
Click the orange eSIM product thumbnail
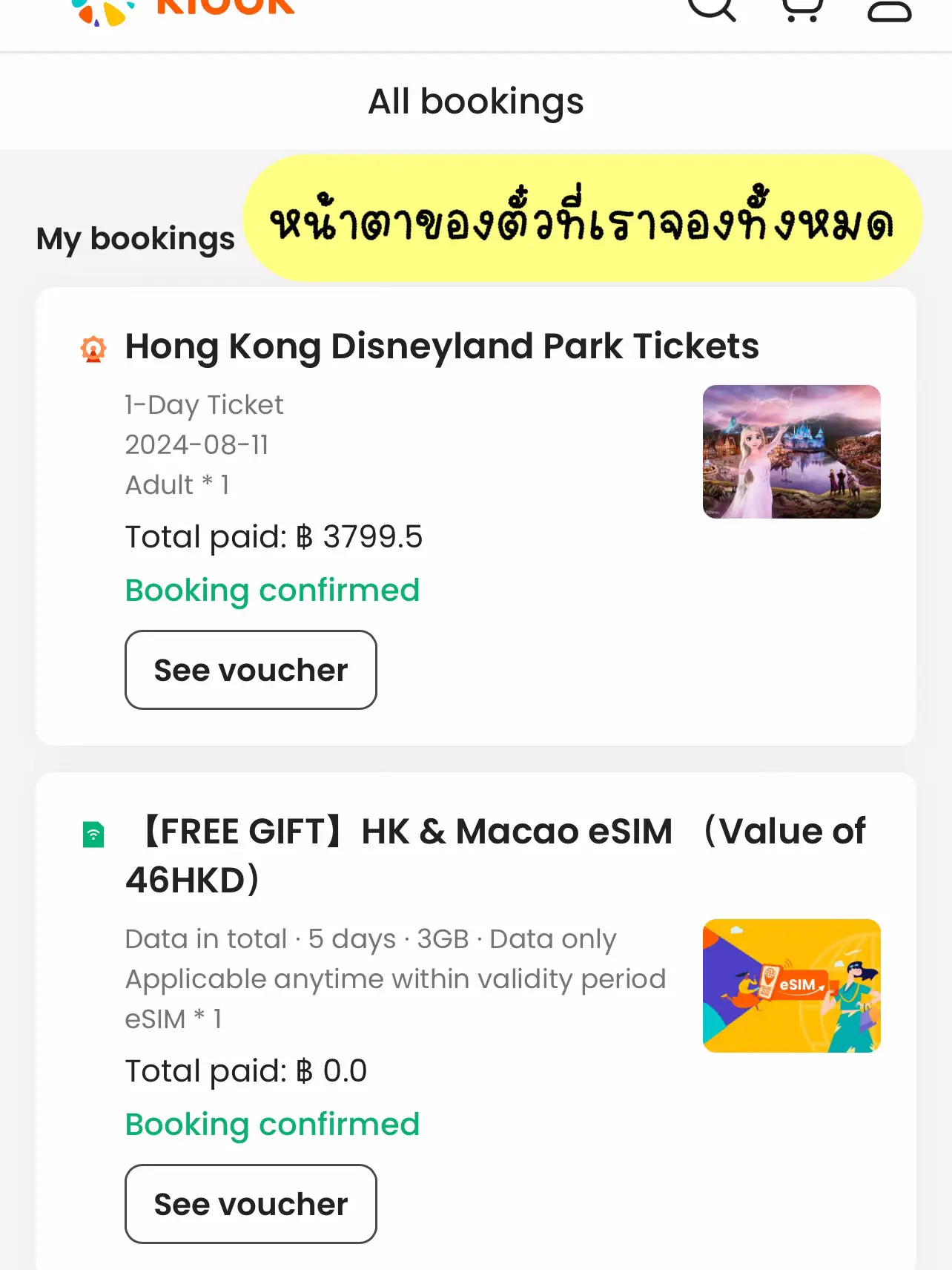790,985
